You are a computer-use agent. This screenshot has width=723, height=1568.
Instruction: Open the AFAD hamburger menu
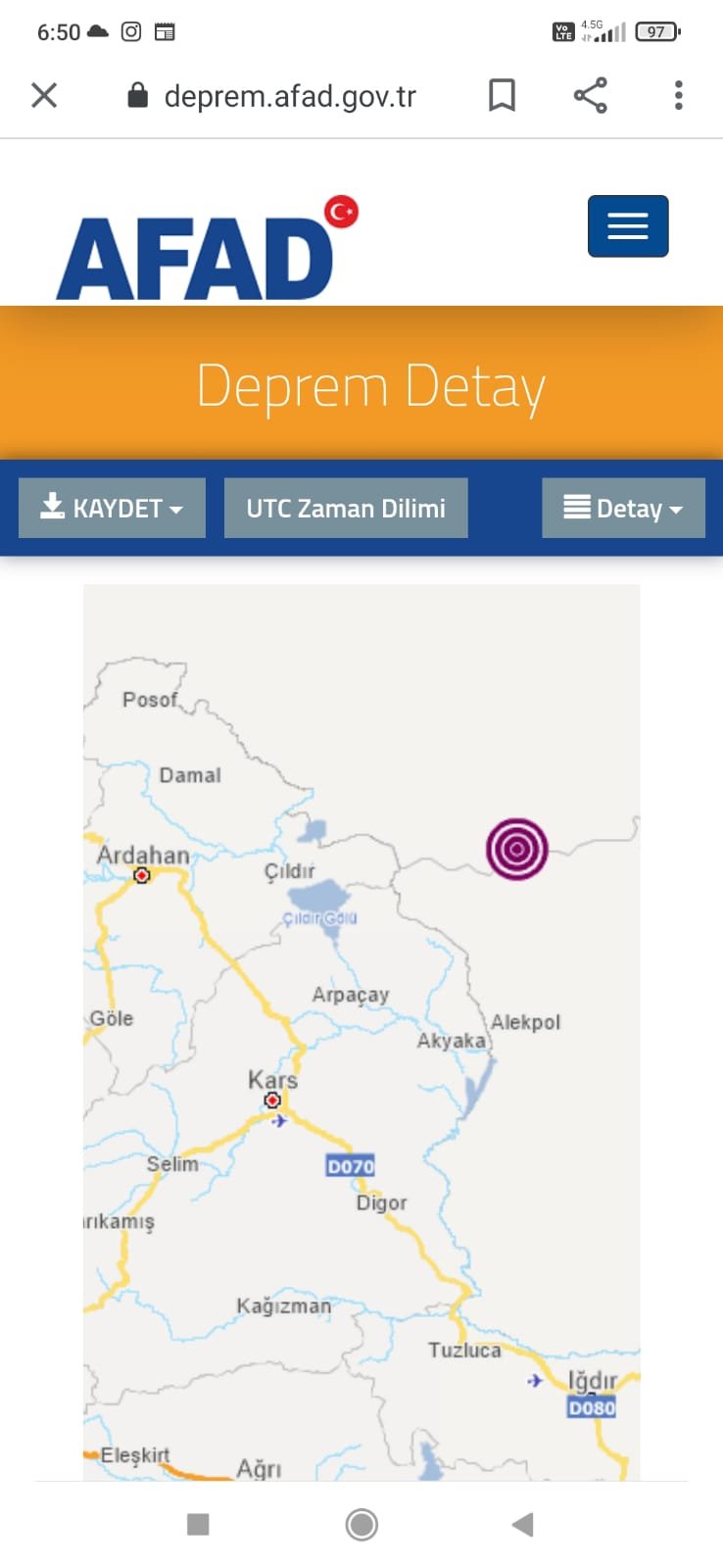pyautogui.click(x=628, y=226)
